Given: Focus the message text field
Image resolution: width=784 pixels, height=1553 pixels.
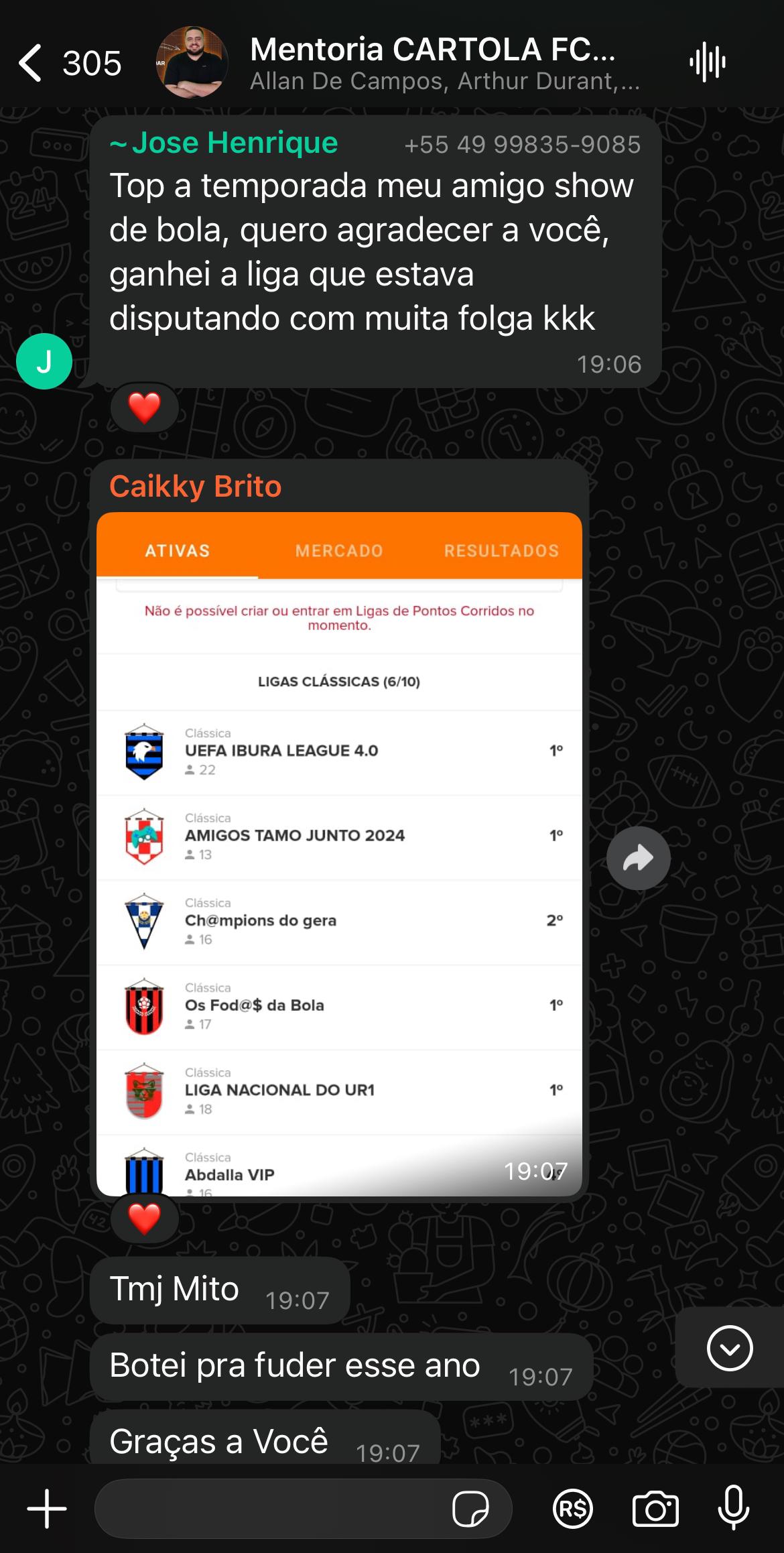Looking at the screenshot, I should pos(268,1509).
